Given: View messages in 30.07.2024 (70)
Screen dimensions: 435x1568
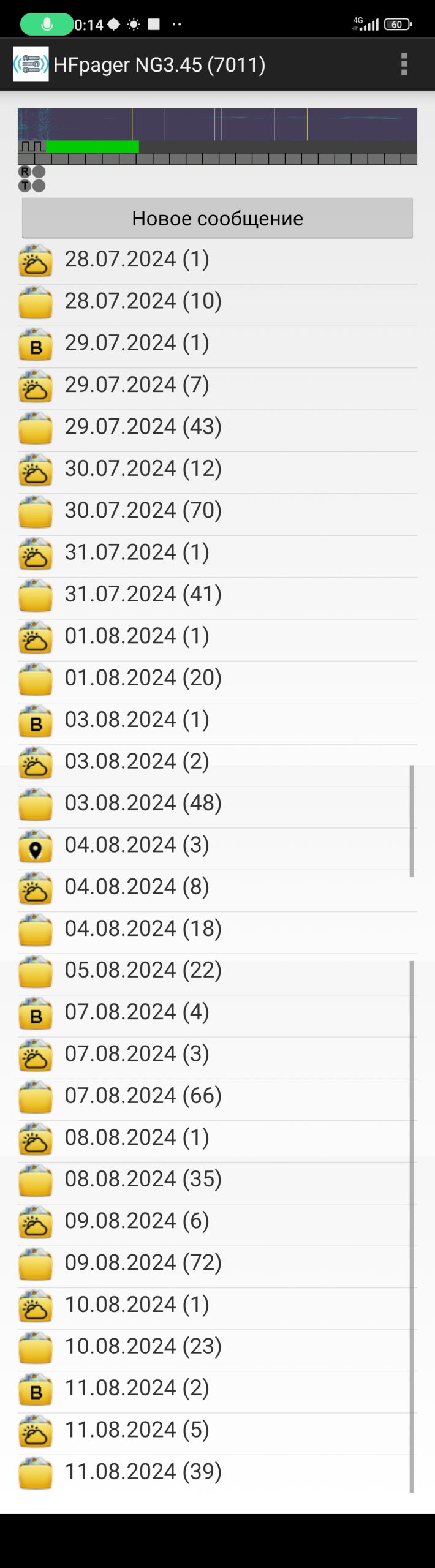Looking at the screenshot, I should pos(143,510).
